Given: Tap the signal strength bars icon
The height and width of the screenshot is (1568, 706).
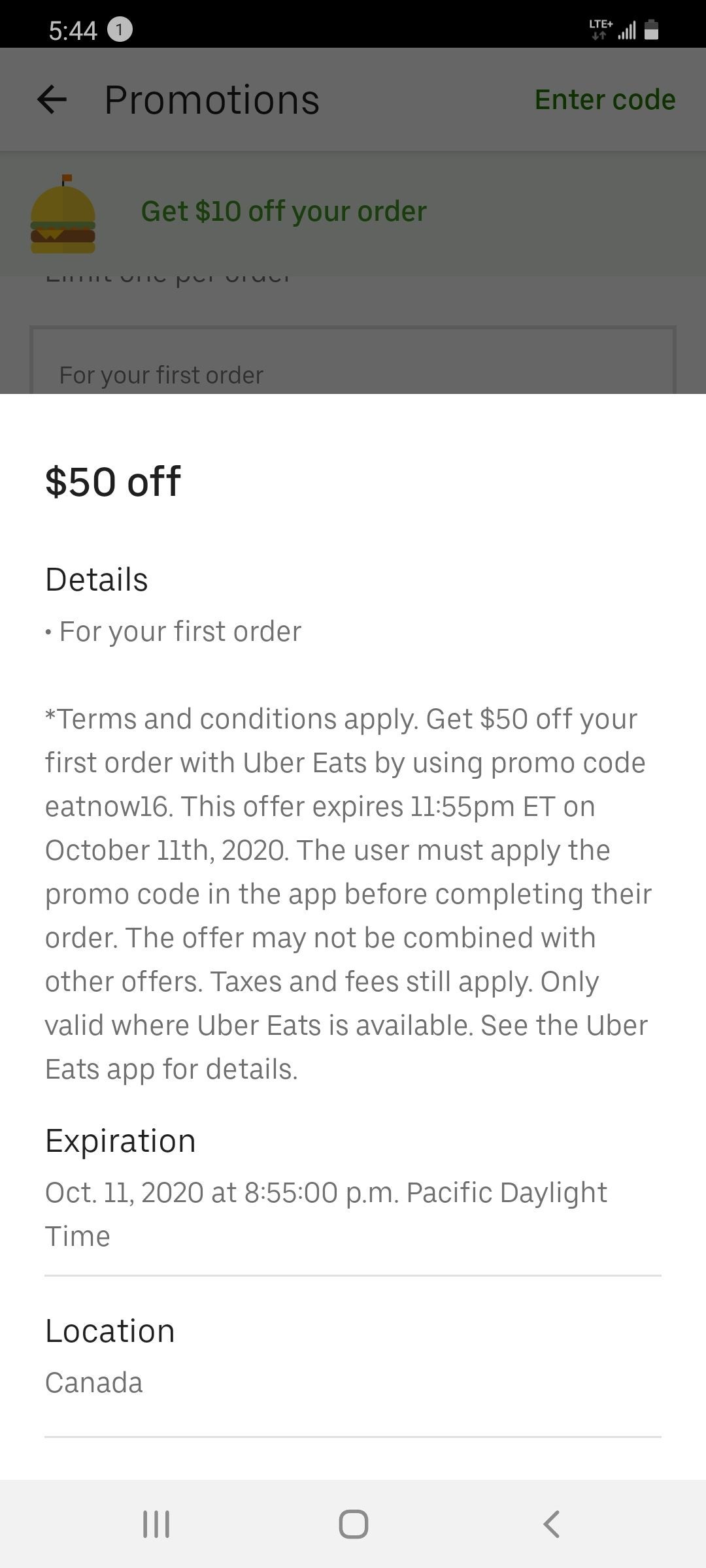Looking at the screenshot, I should point(624,31).
